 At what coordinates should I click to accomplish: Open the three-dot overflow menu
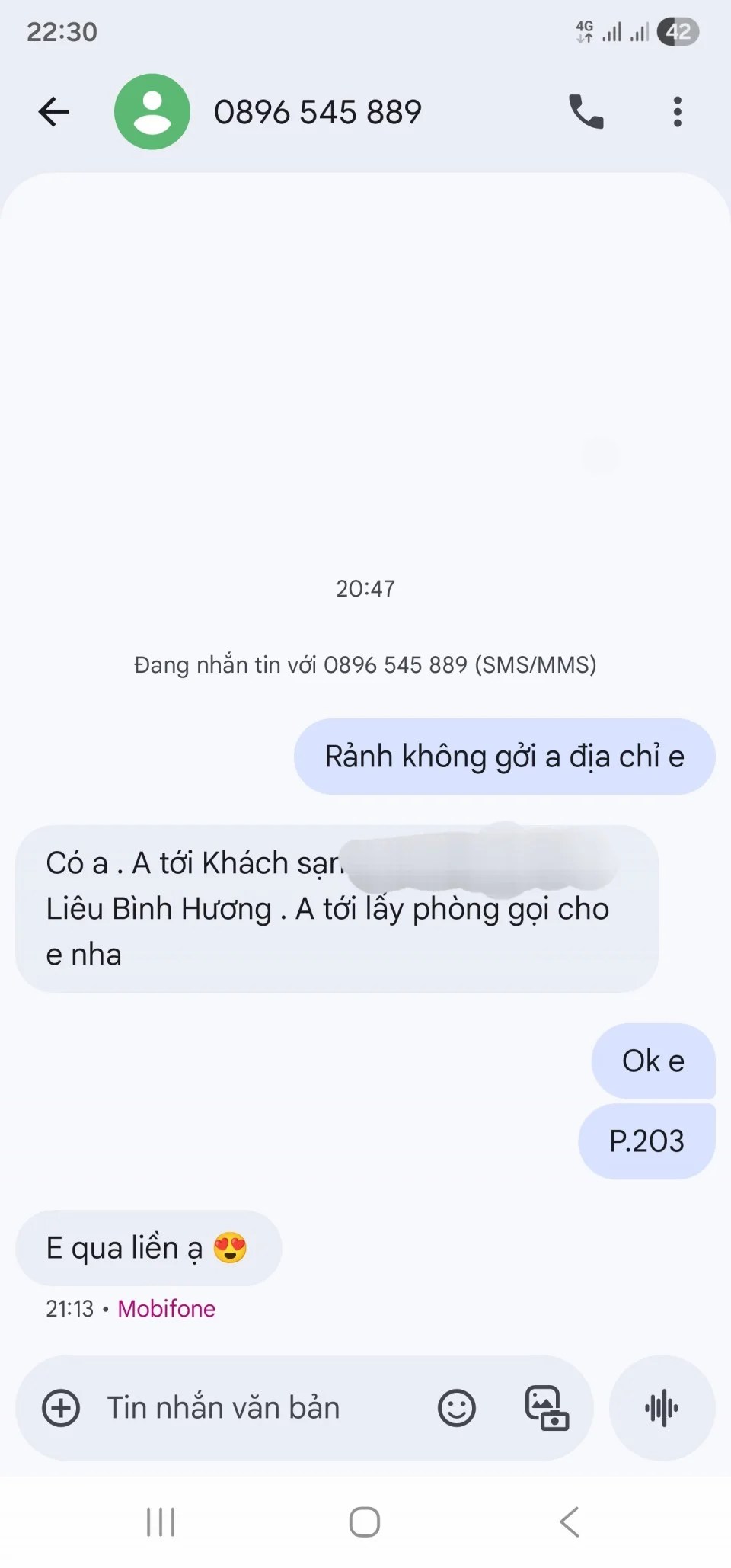pyautogui.click(x=677, y=112)
